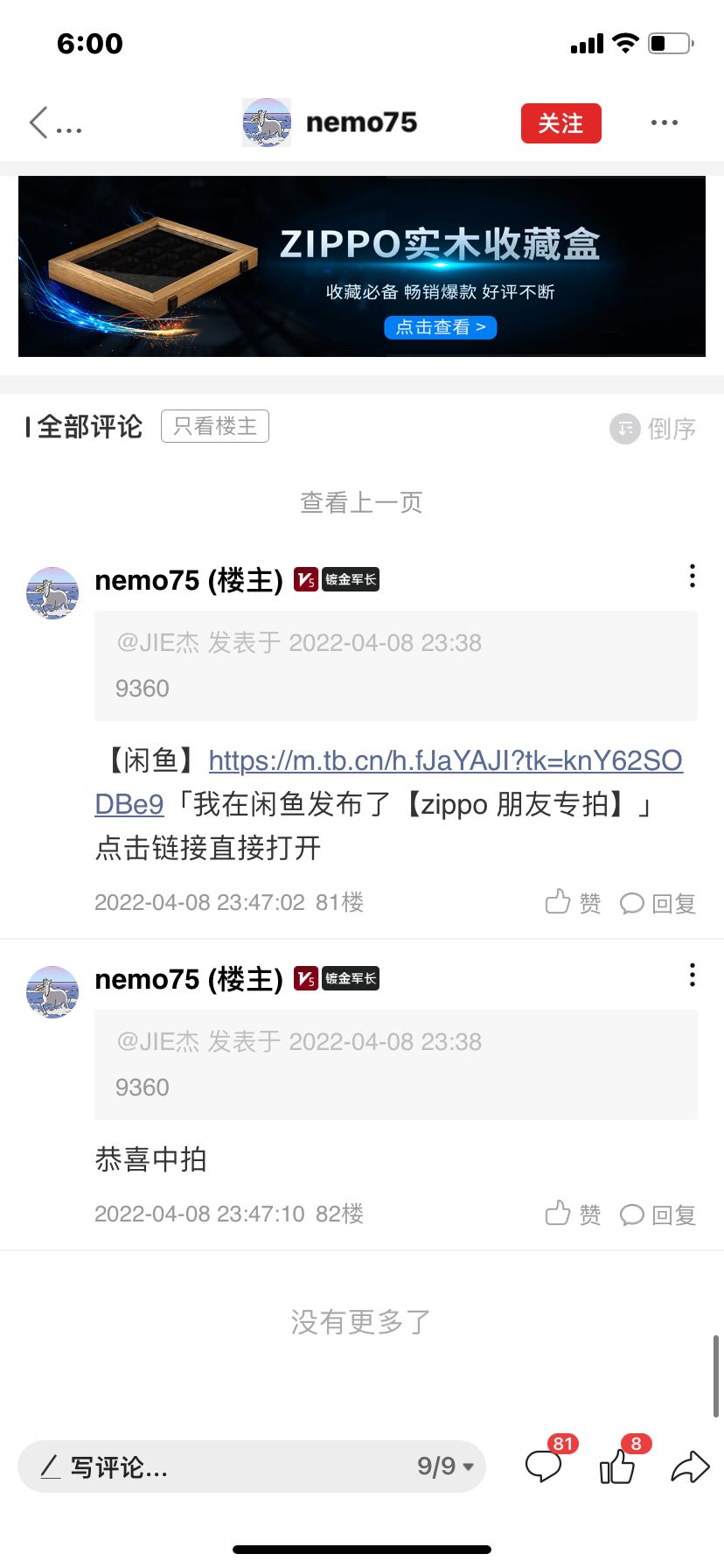Go back using the arrow
Screen dimensions: 724x1568
point(38,122)
